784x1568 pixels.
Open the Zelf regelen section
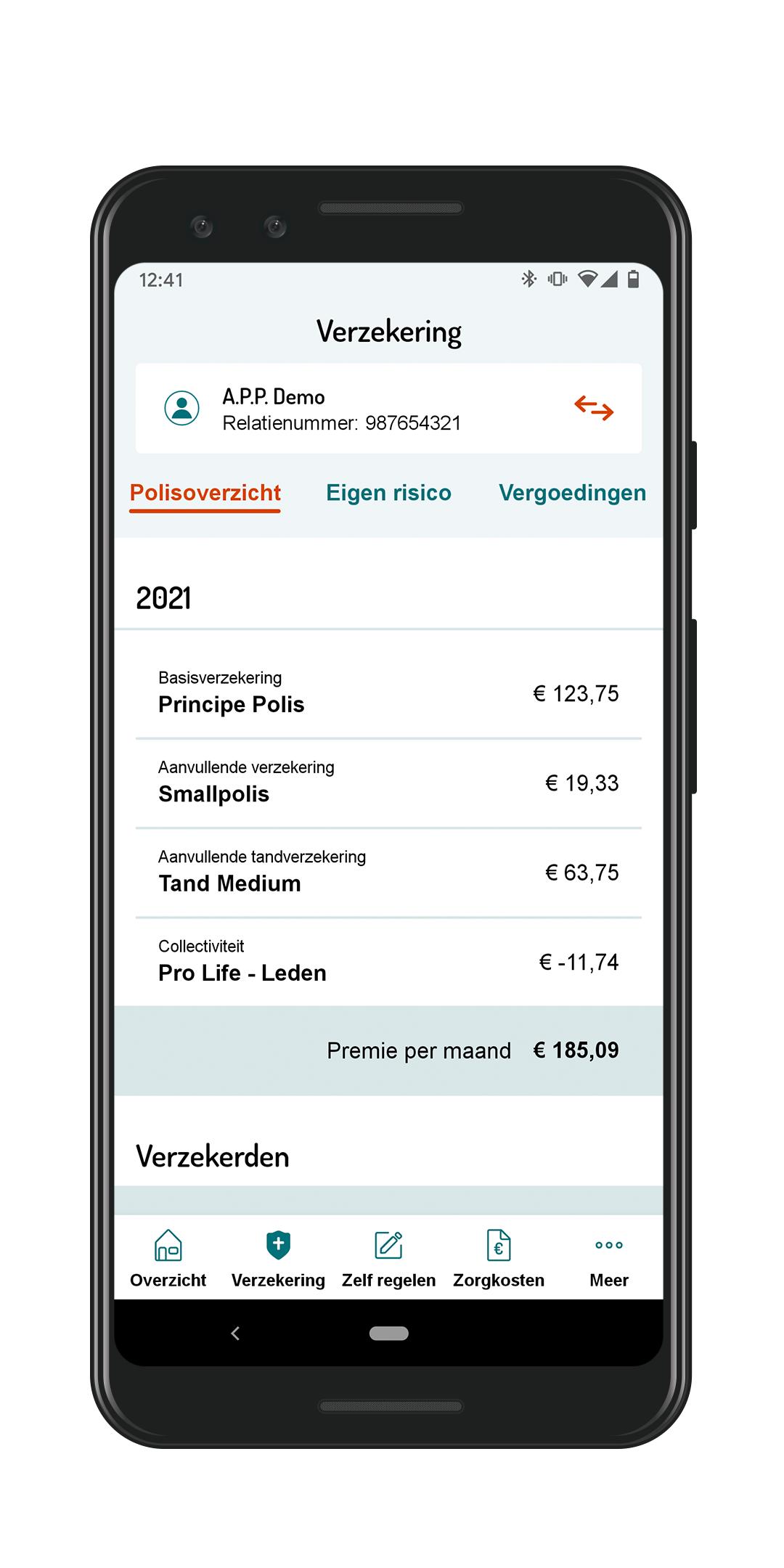coord(388,1259)
